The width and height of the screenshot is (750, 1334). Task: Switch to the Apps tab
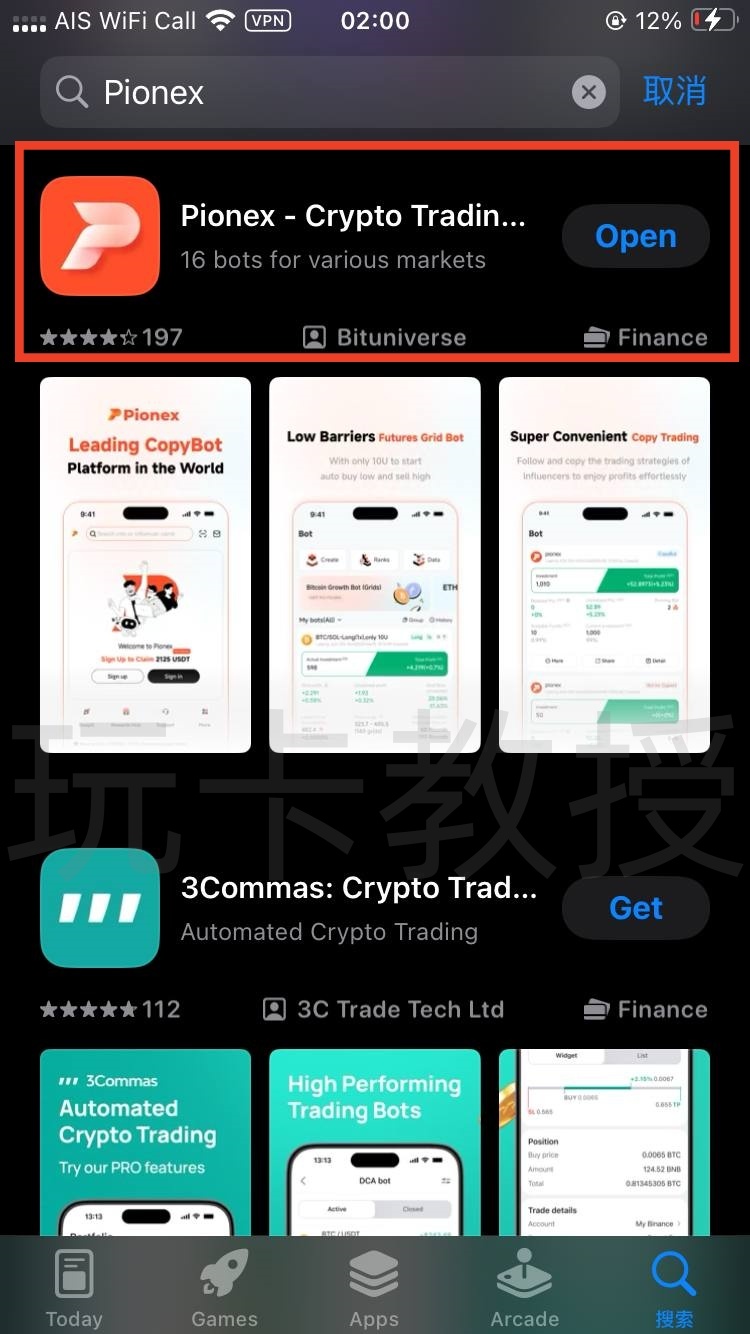coord(374,1290)
